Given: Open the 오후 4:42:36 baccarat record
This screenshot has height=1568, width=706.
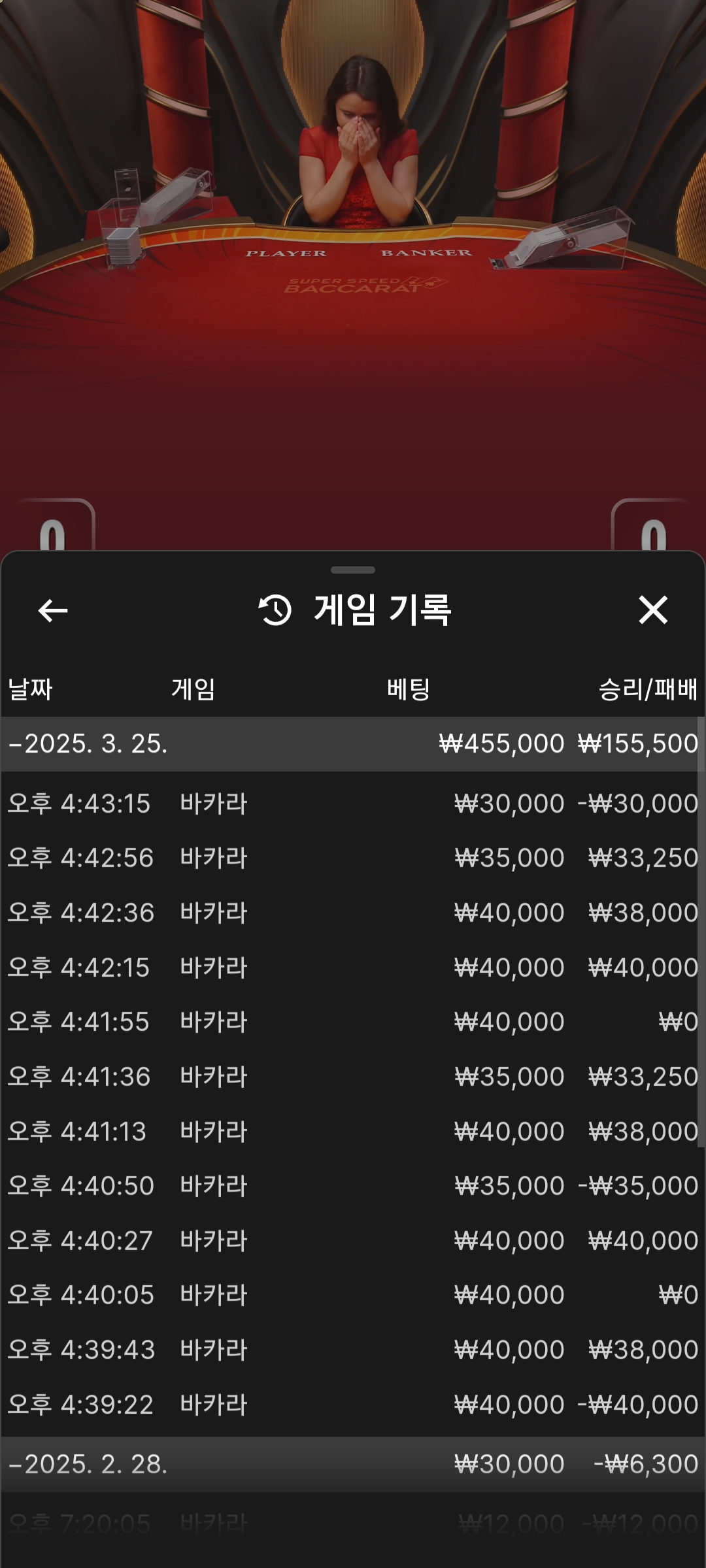Looking at the screenshot, I should click(x=353, y=913).
